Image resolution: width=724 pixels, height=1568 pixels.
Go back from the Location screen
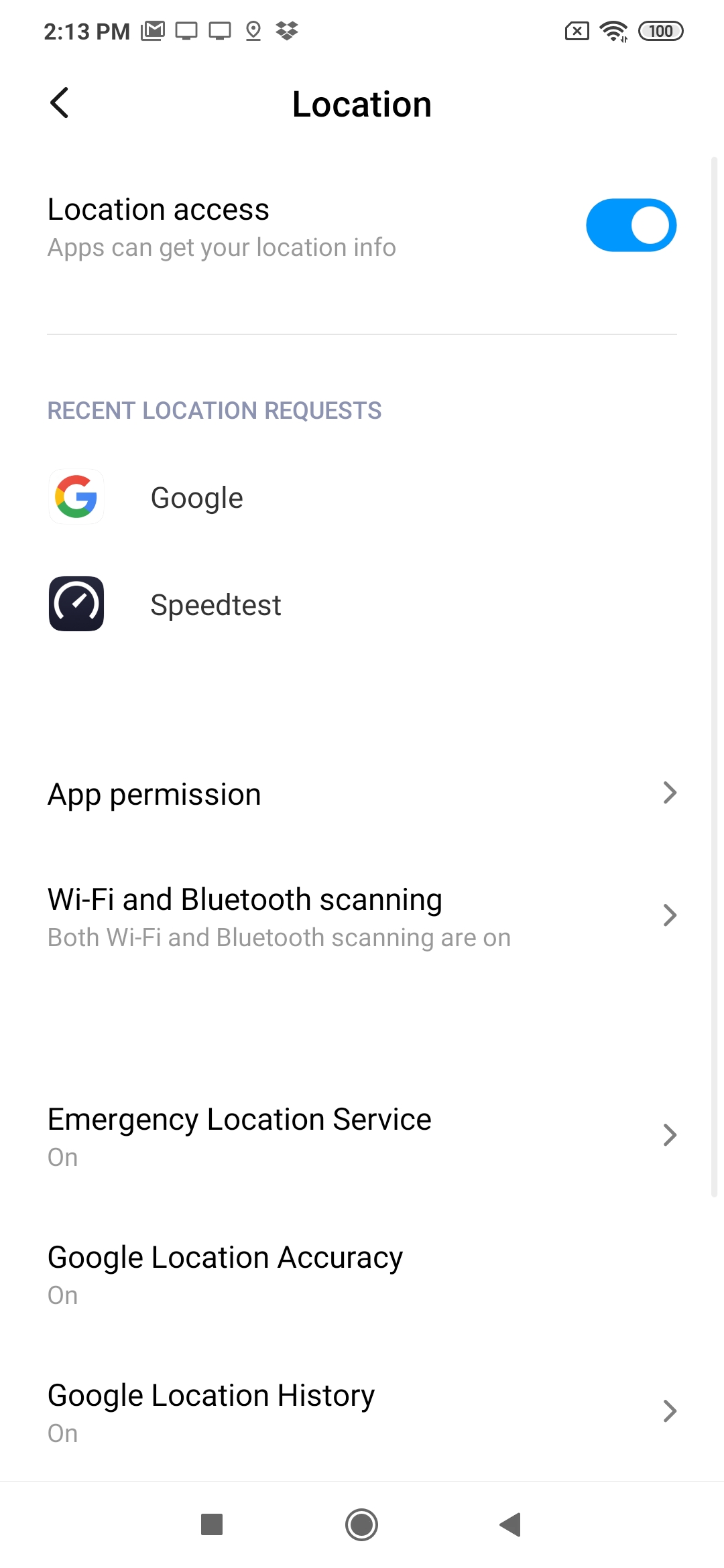(x=59, y=103)
